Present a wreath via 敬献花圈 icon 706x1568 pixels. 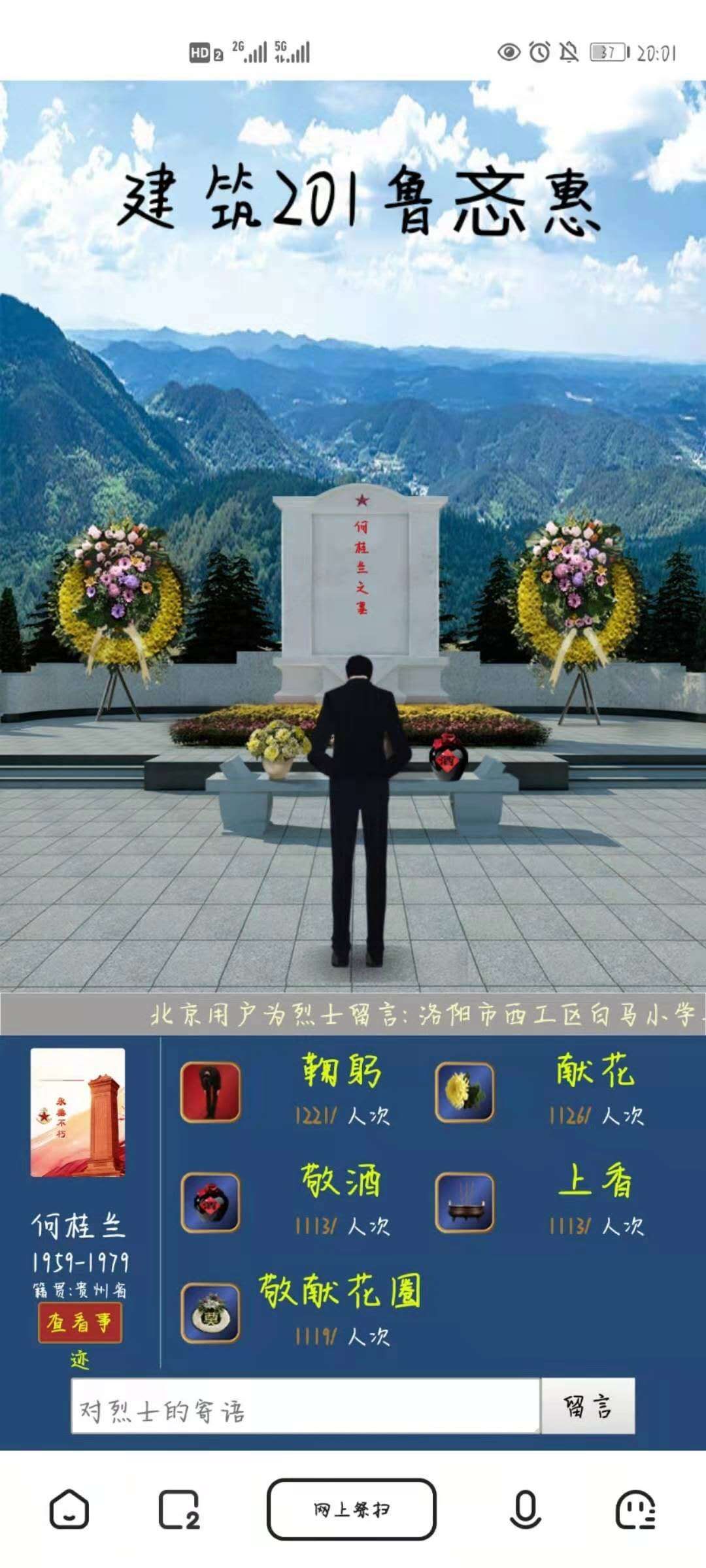(x=210, y=1313)
